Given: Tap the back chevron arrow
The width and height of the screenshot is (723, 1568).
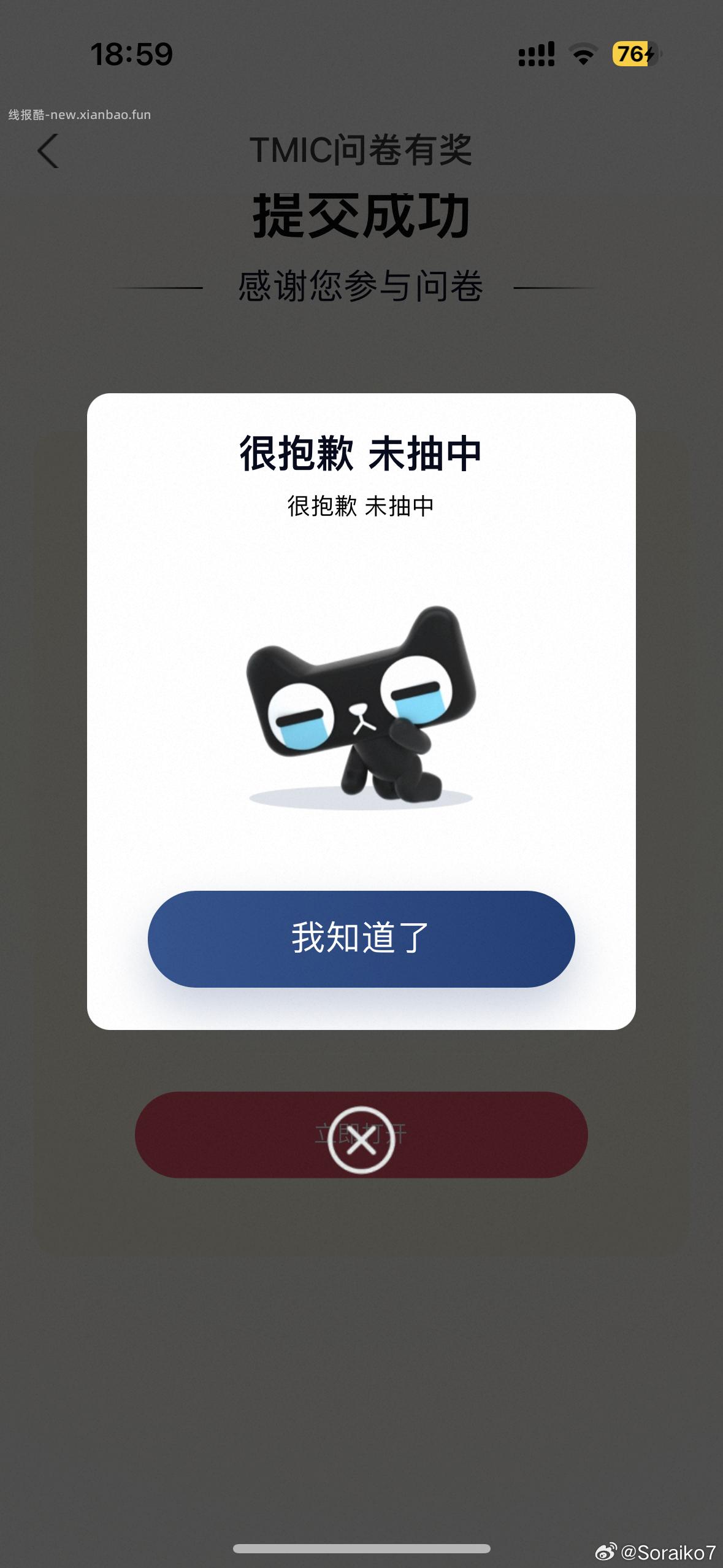Looking at the screenshot, I should click(48, 151).
